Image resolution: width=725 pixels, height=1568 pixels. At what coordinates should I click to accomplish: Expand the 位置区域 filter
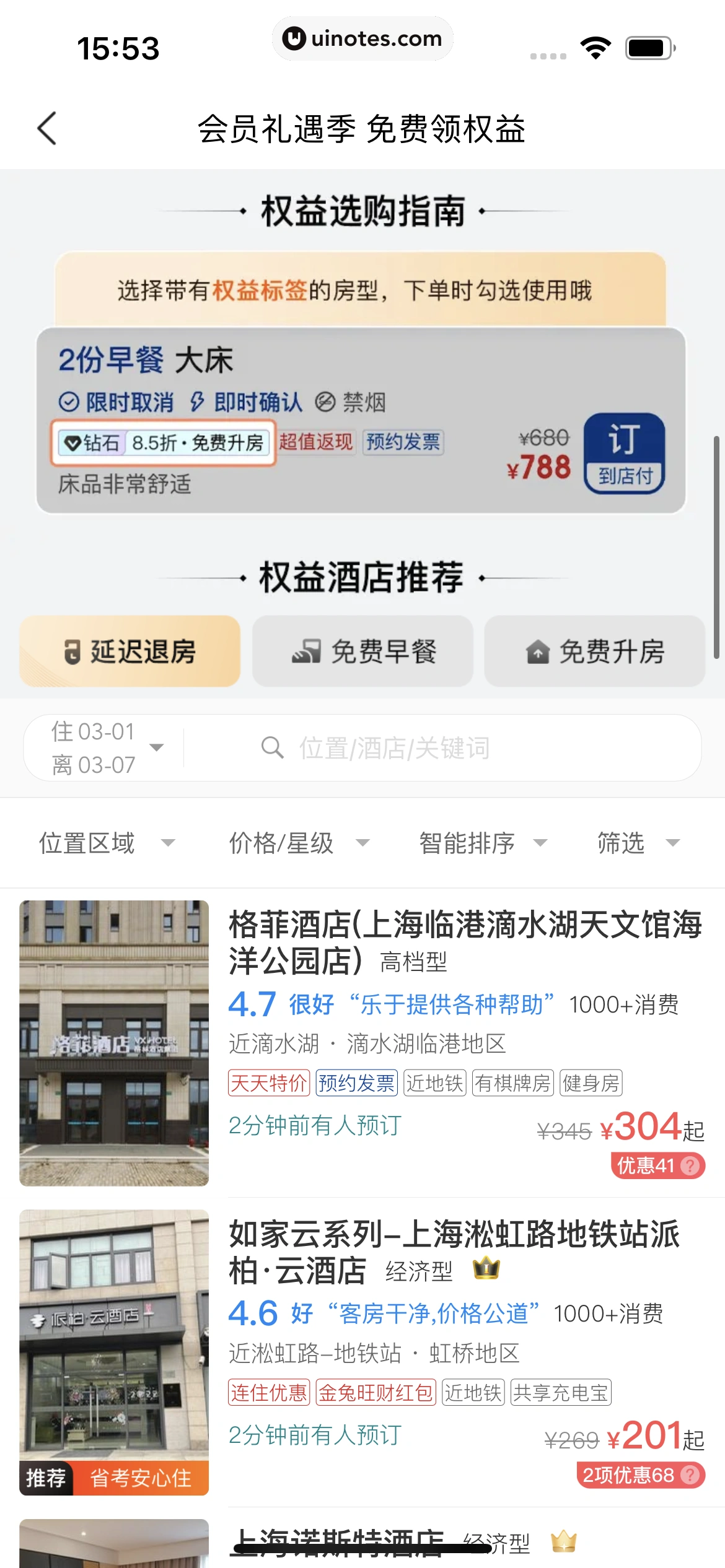click(x=107, y=843)
